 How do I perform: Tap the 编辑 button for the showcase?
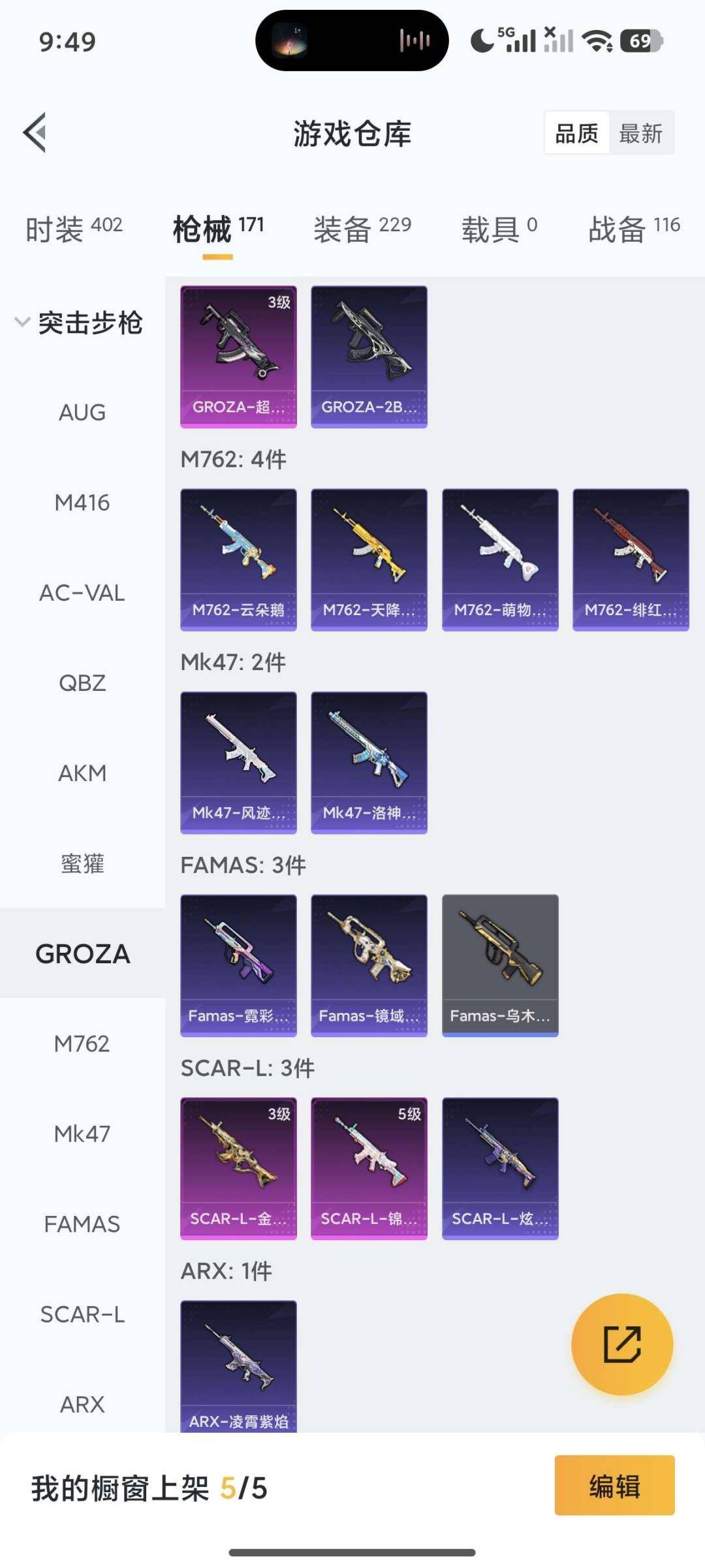(x=614, y=1485)
